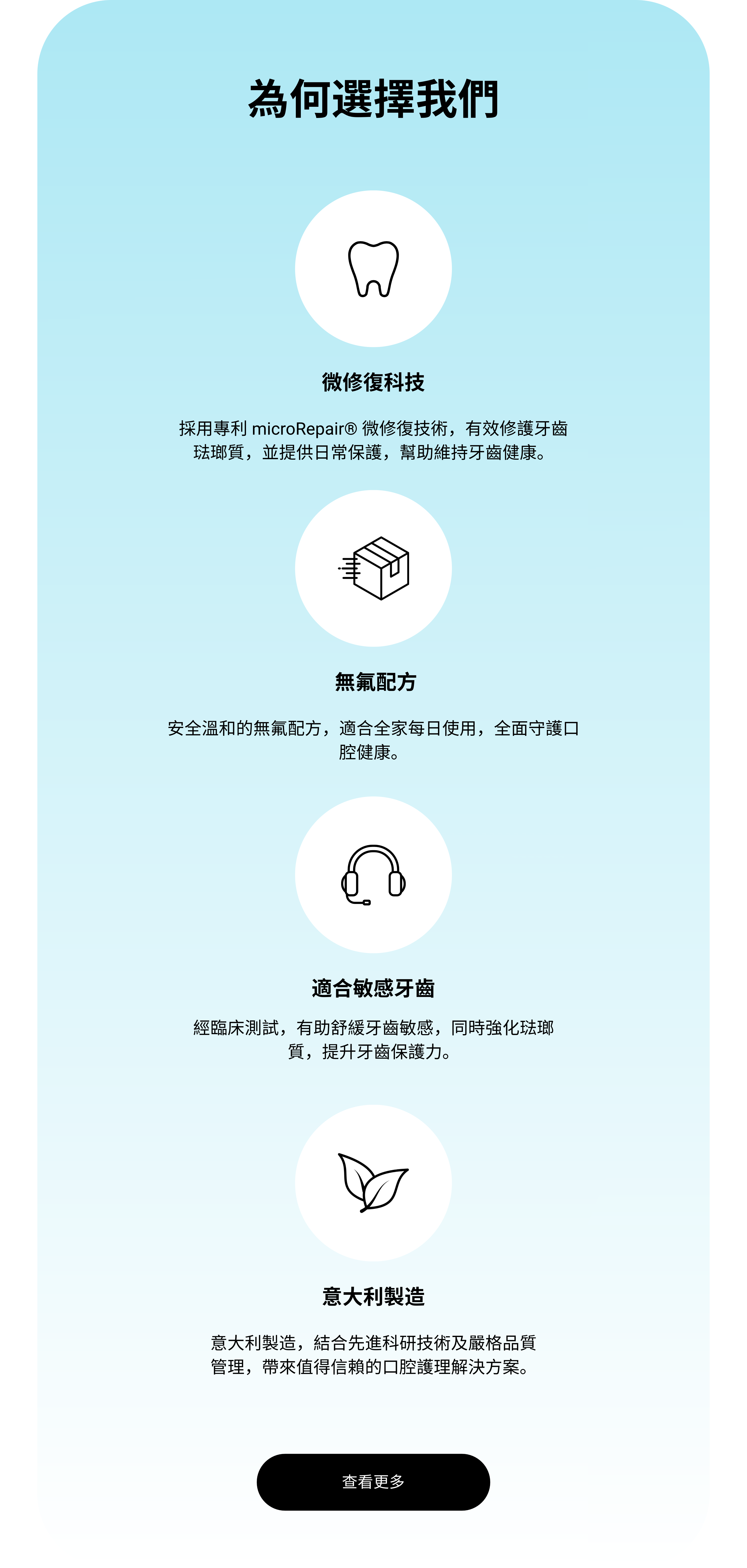Tap the 查看更多 button
This screenshot has width=747, height=1568.
point(373,1482)
